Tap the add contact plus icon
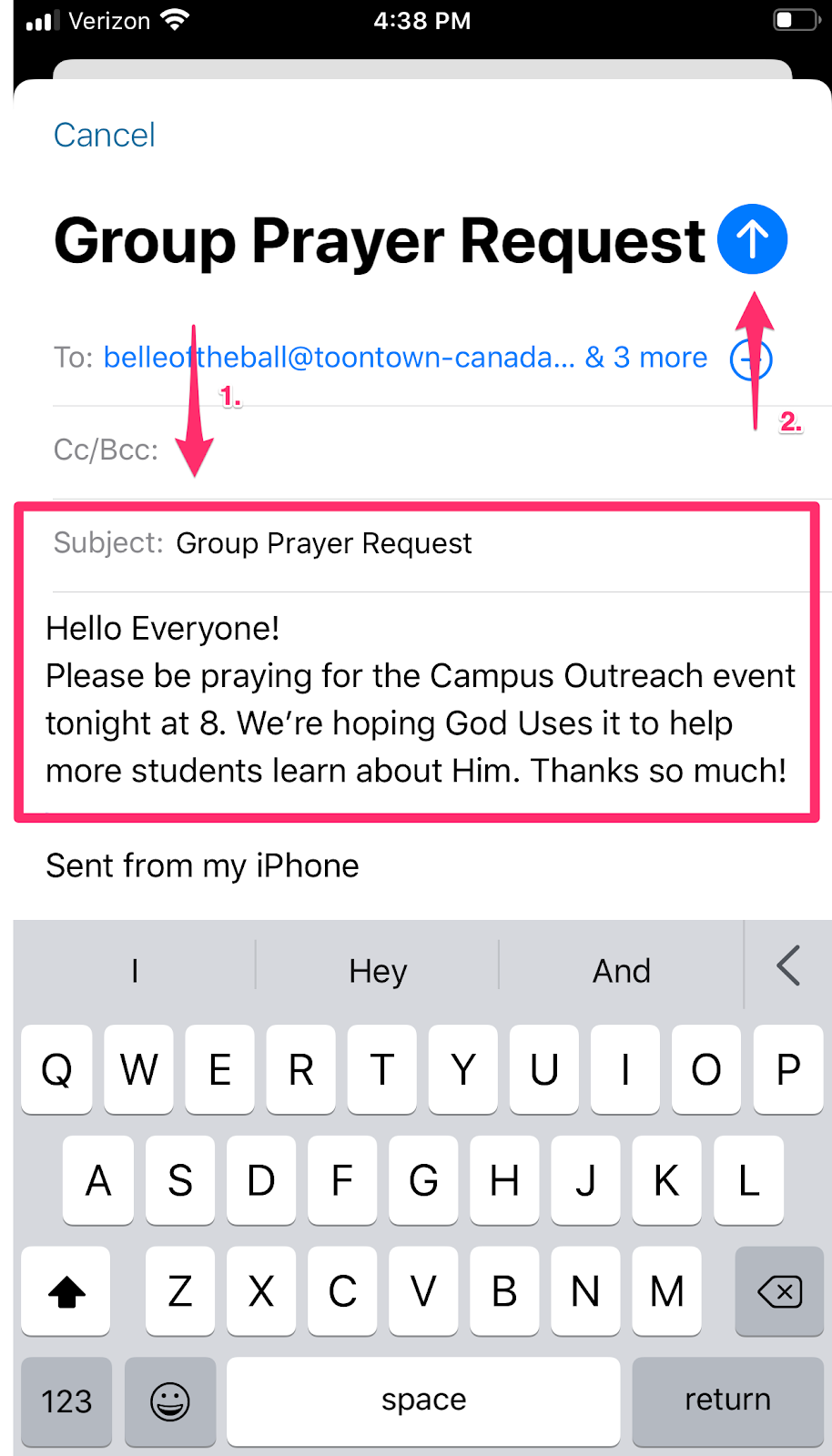 (750, 359)
